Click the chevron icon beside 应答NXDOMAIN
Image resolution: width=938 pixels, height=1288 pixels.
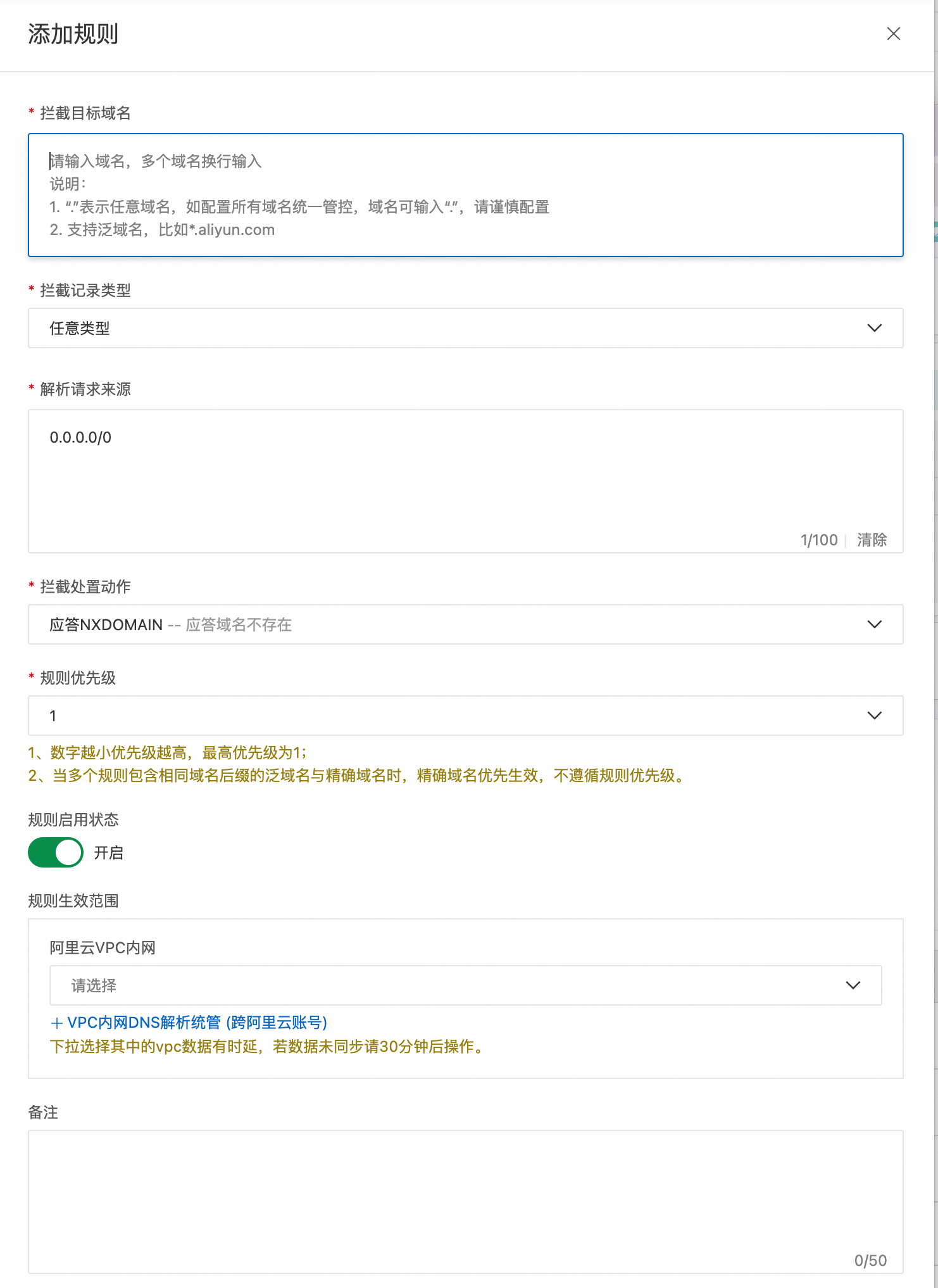(874, 624)
